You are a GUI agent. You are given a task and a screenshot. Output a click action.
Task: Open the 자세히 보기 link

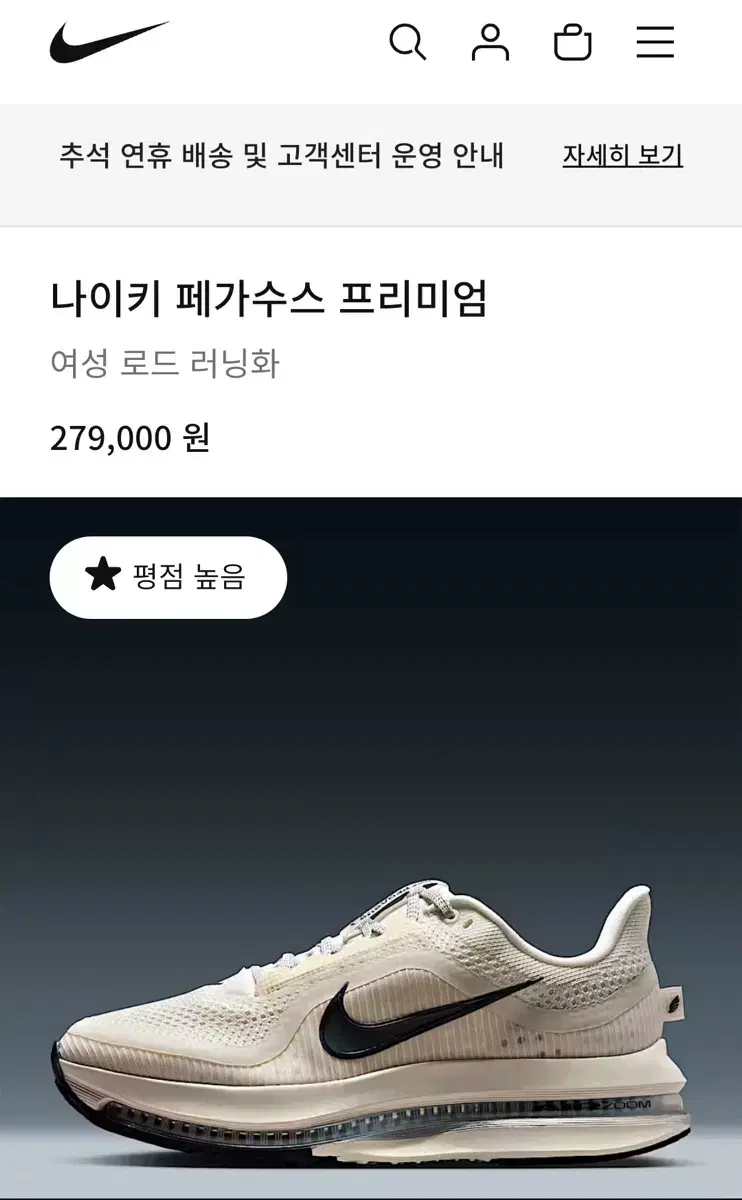tap(622, 156)
